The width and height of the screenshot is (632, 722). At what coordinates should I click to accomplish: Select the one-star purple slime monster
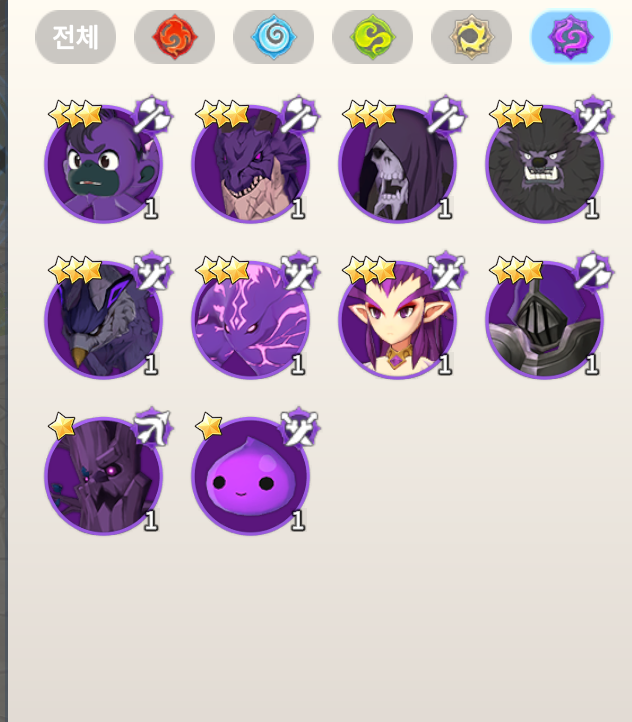pyautogui.click(x=250, y=476)
